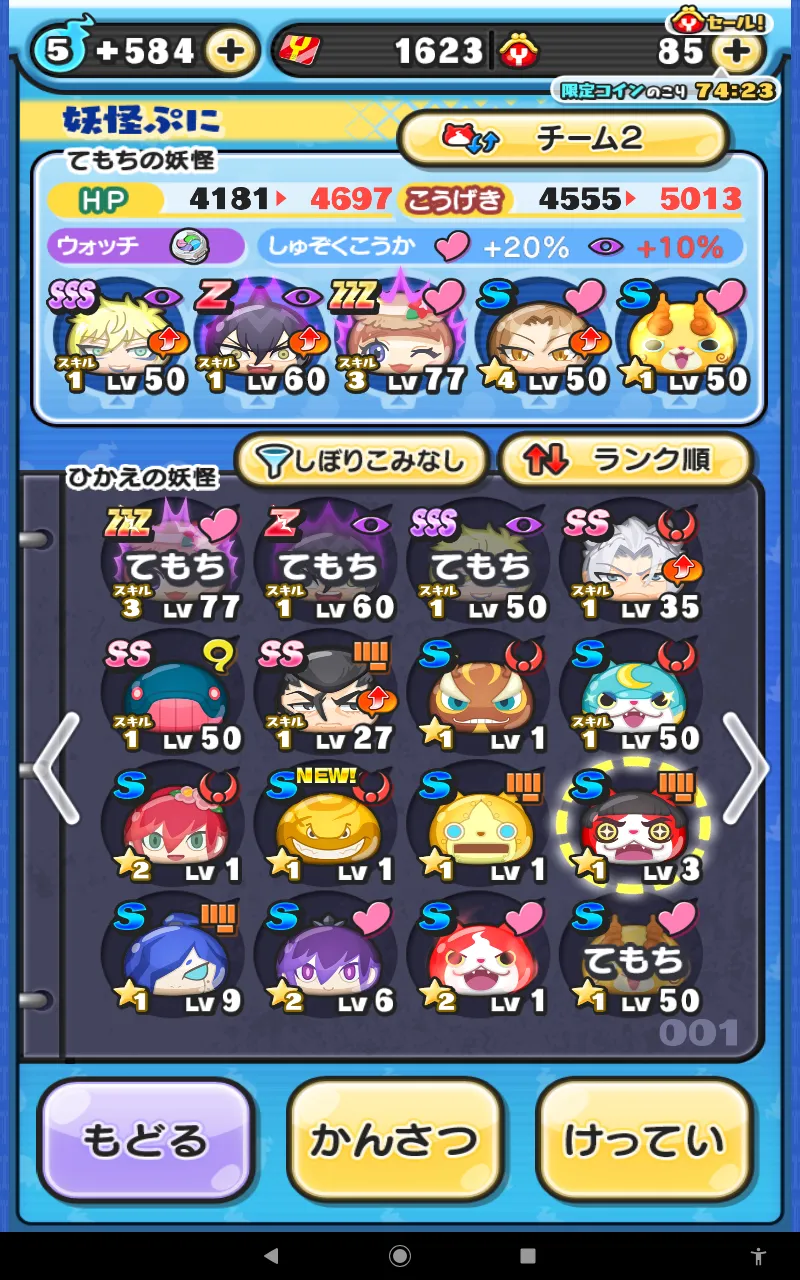
Task: Add stamina with plus next to 584
Action: (x=230, y=51)
